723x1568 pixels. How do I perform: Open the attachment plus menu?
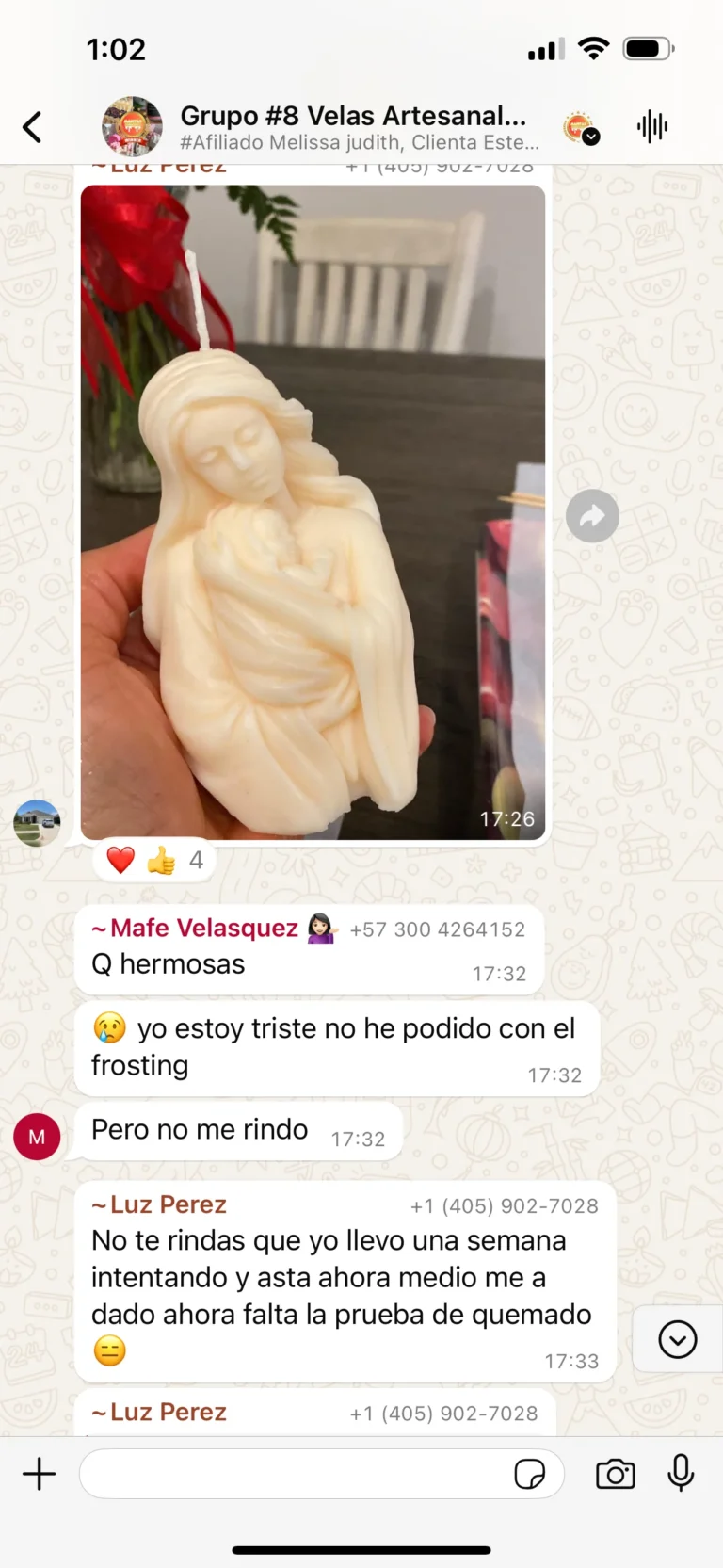pos(39,1474)
